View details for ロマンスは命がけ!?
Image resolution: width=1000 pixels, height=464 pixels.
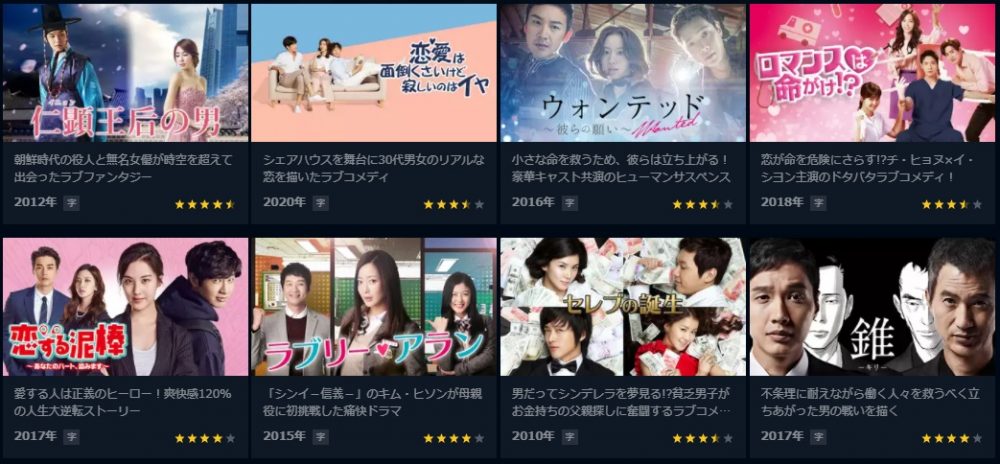point(871,73)
